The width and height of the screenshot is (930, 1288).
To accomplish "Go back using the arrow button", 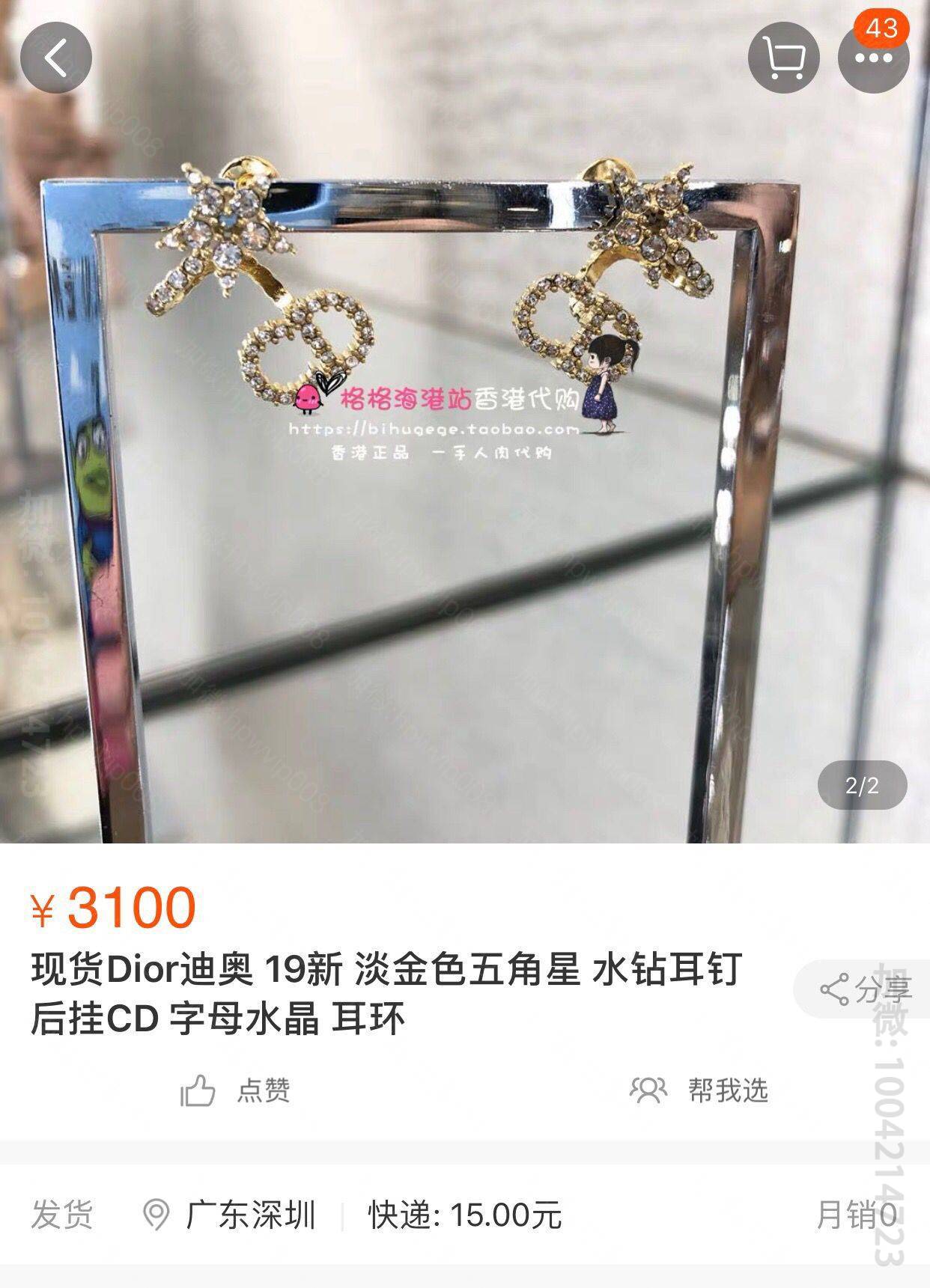I will (x=56, y=58).
